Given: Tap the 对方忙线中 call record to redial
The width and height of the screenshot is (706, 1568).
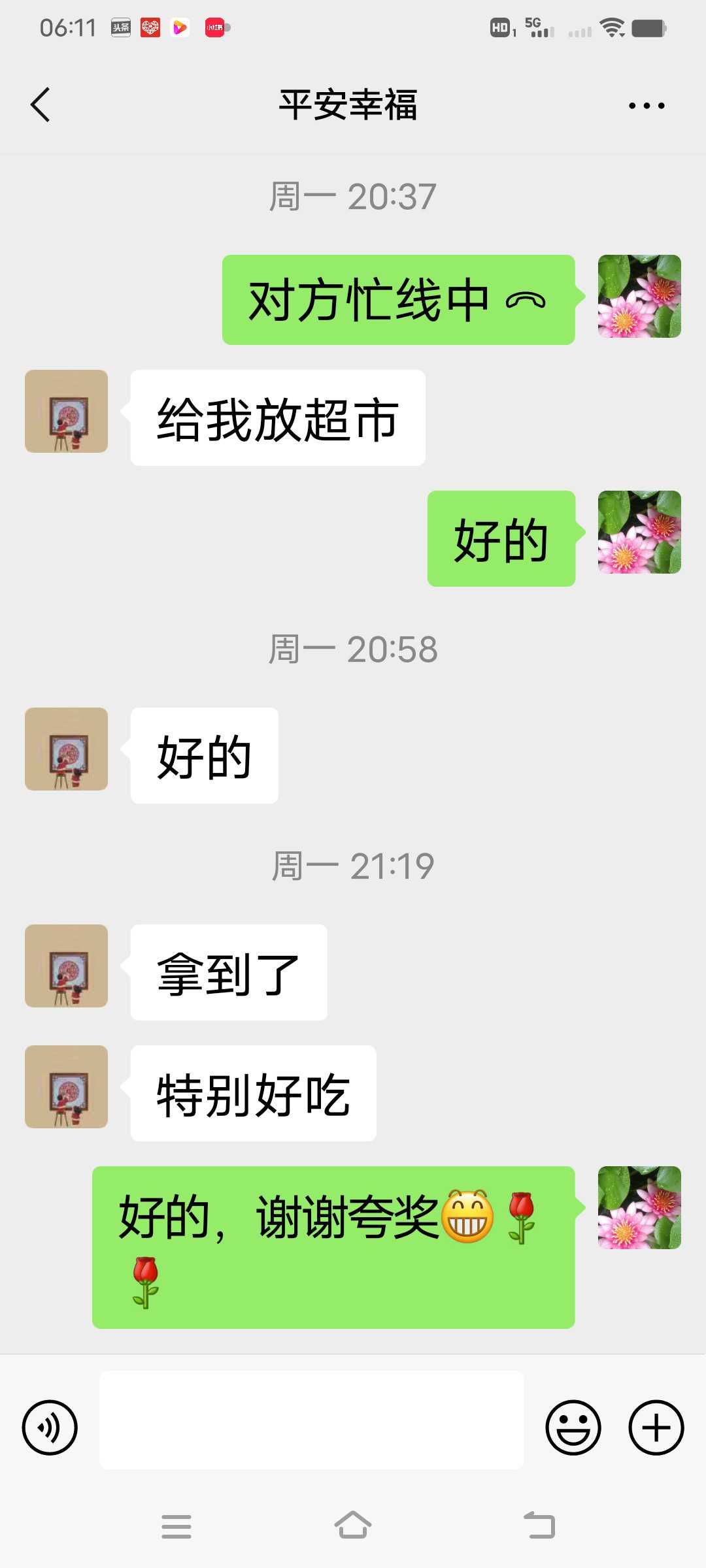Looking at the screenshot, I should [399, 300].
